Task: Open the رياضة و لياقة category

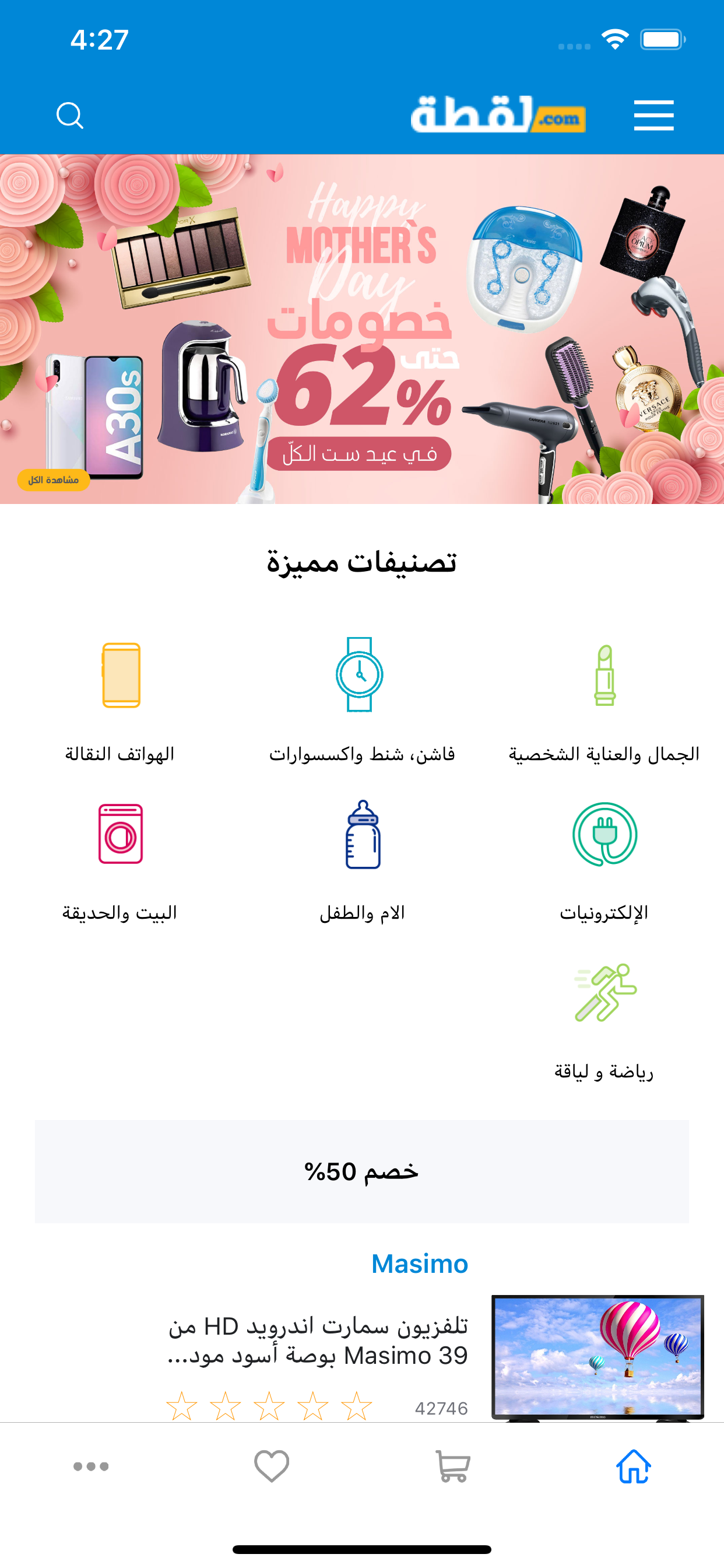Action: coord(604,1020)
